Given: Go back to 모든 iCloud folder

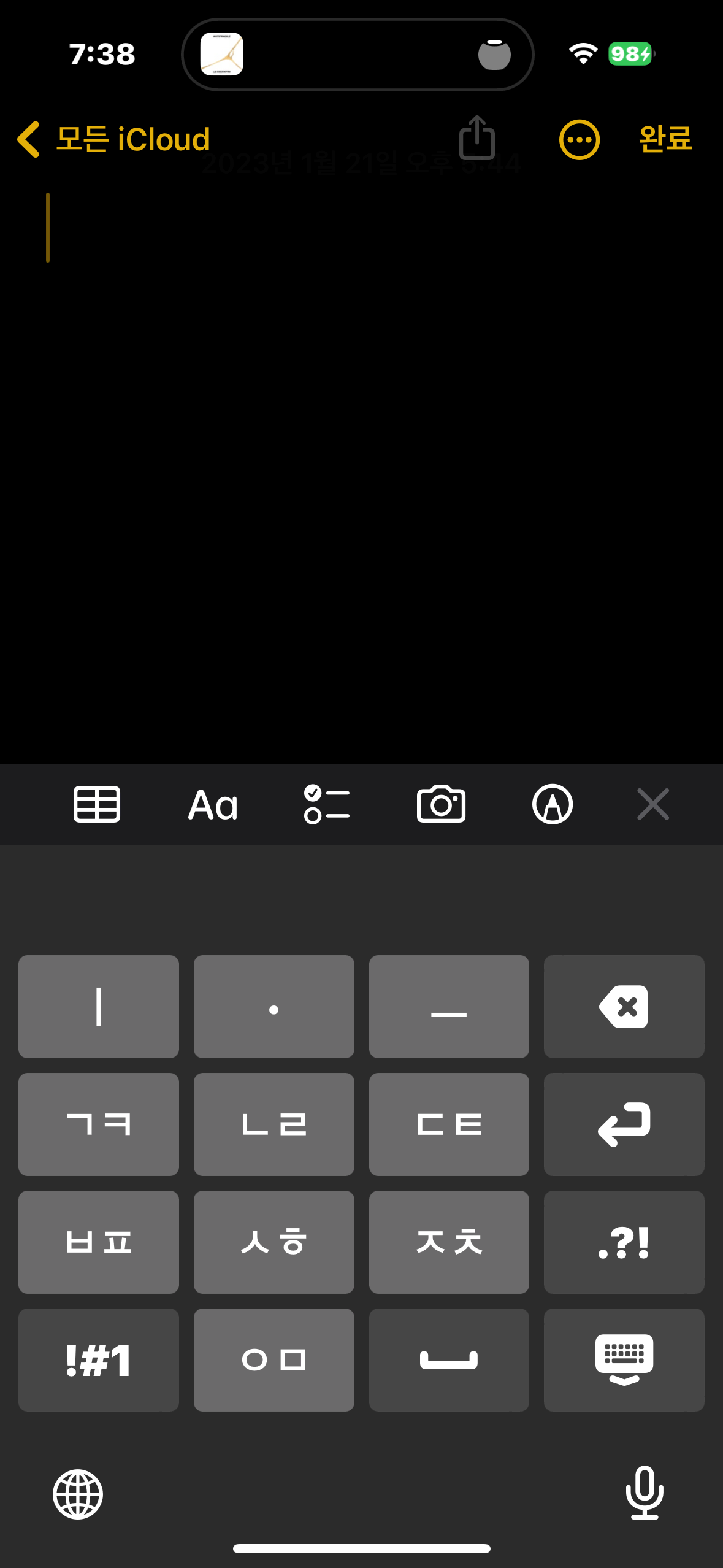Looking at the screenshot, I should tap(113, 139).
